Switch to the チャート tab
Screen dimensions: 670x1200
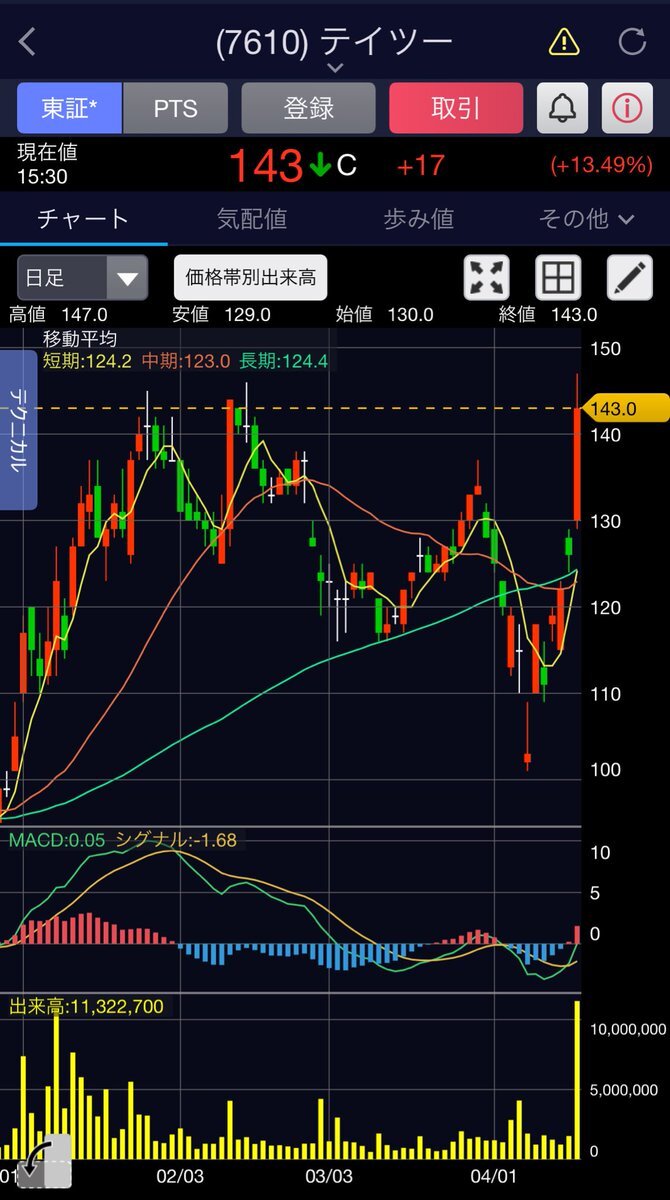pyautogui.click(x=83, y=218)
